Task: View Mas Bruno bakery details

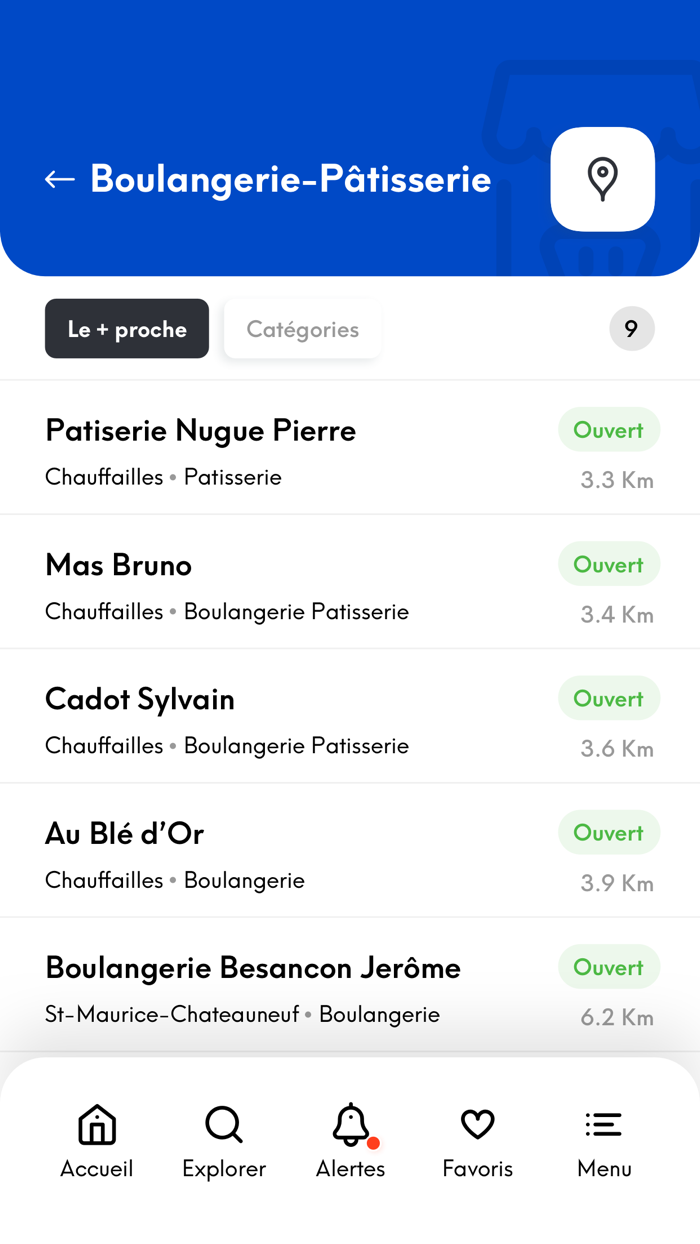Action: (x=118, y=565)
